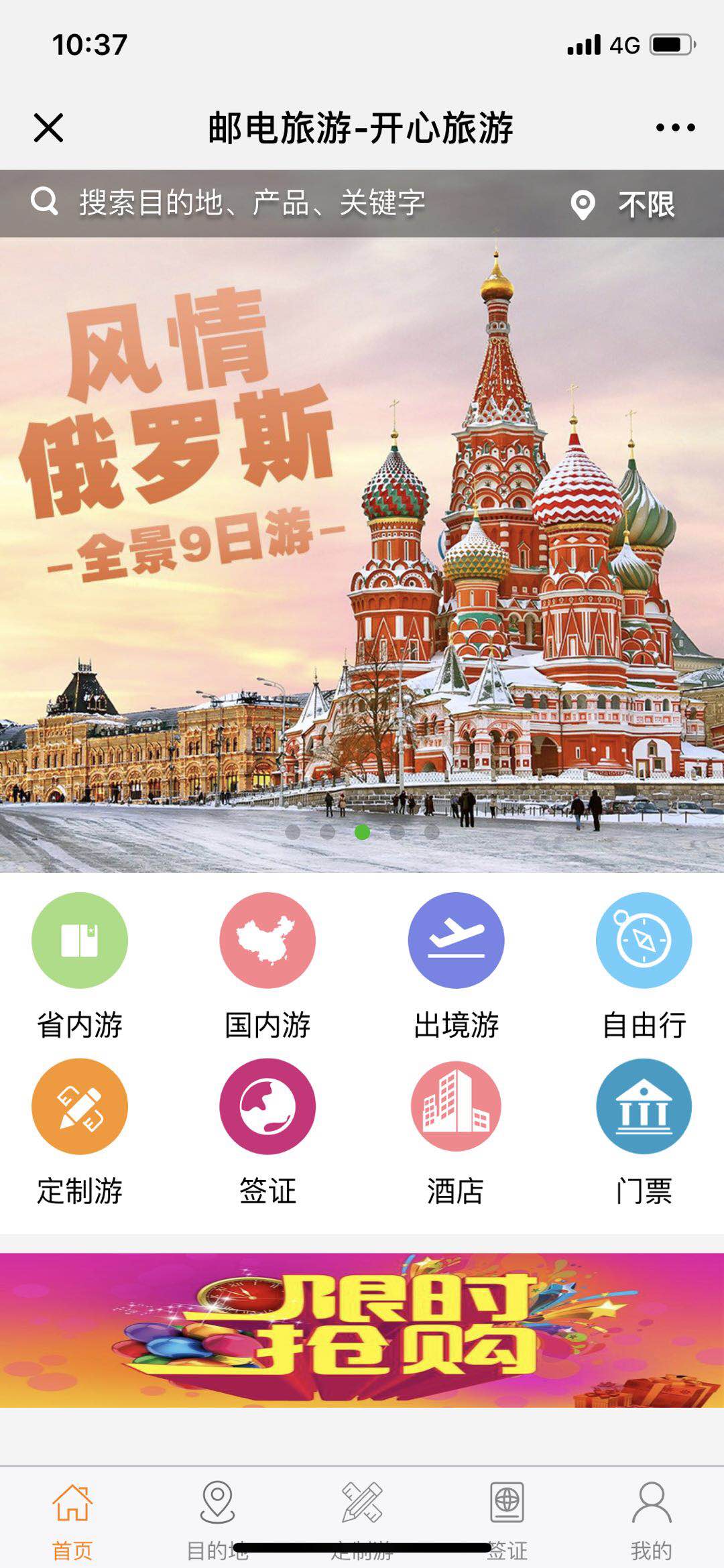Select 出境游 outbound tours
This screenshot has width=724, height=1568.
pos(456,965)
